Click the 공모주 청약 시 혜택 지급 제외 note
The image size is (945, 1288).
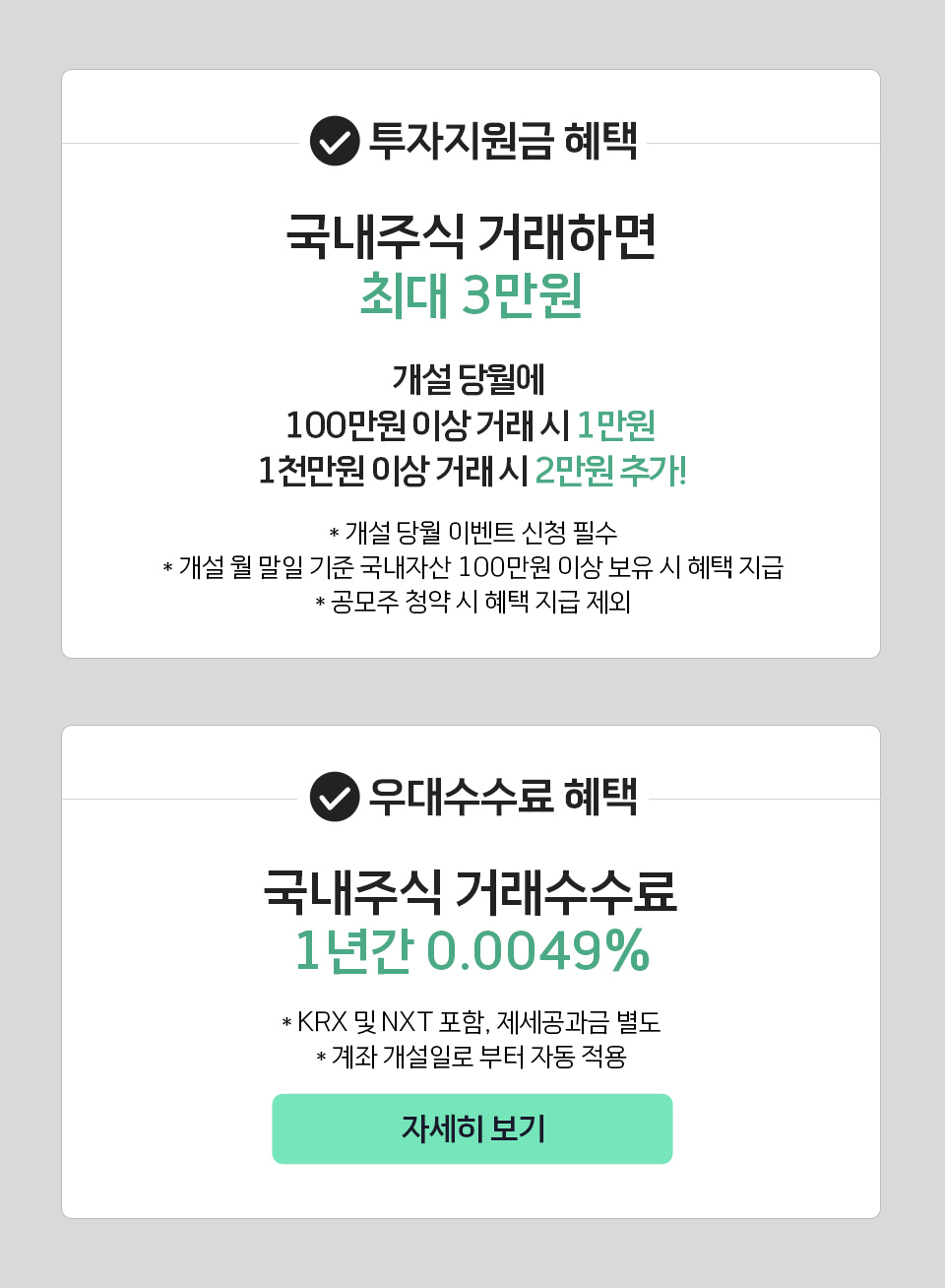pyautogui.click(x=472, y=602)
